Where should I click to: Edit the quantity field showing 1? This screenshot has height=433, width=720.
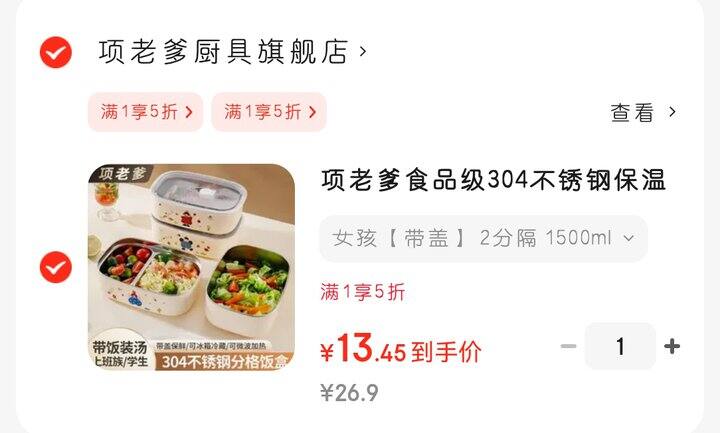pos(620,347)
